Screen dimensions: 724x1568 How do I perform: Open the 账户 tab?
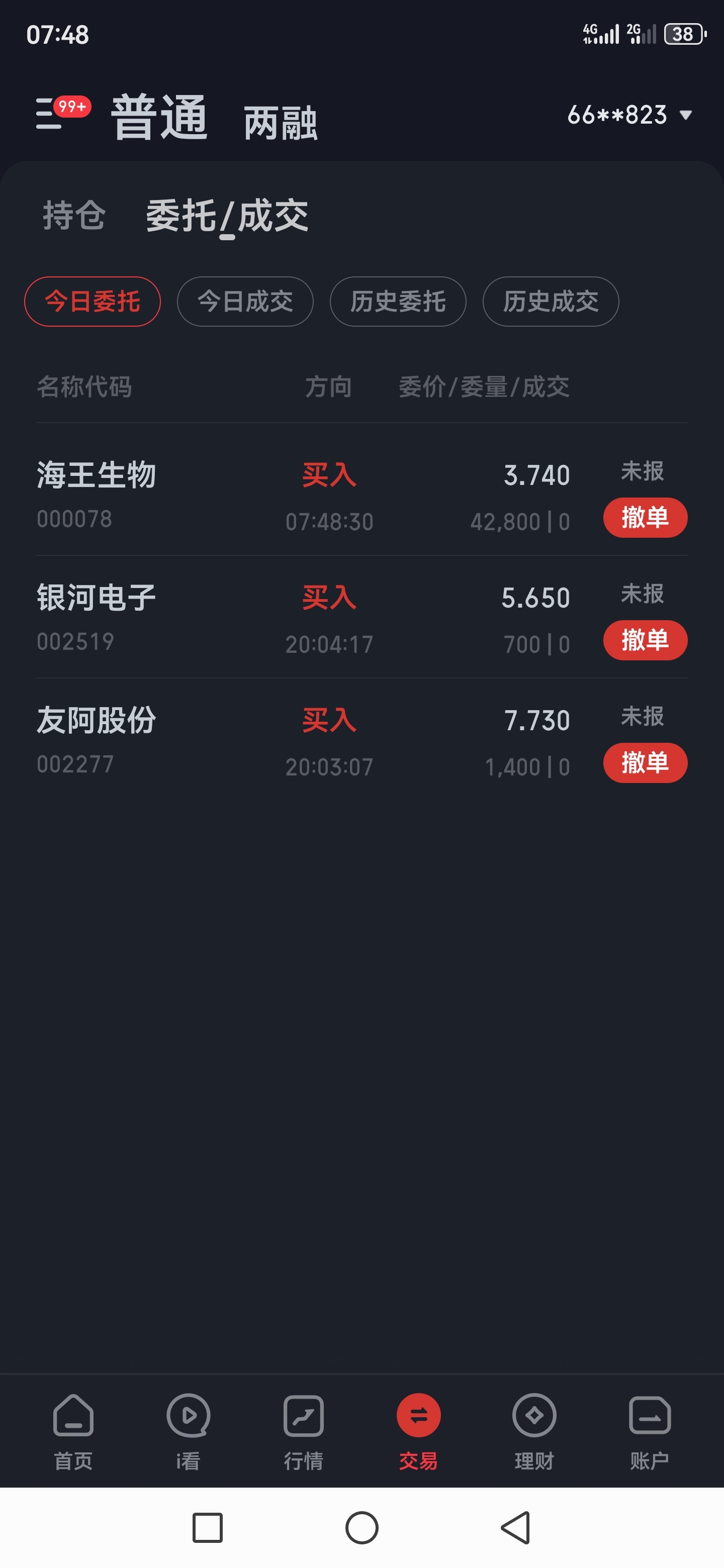point(649,1432)
